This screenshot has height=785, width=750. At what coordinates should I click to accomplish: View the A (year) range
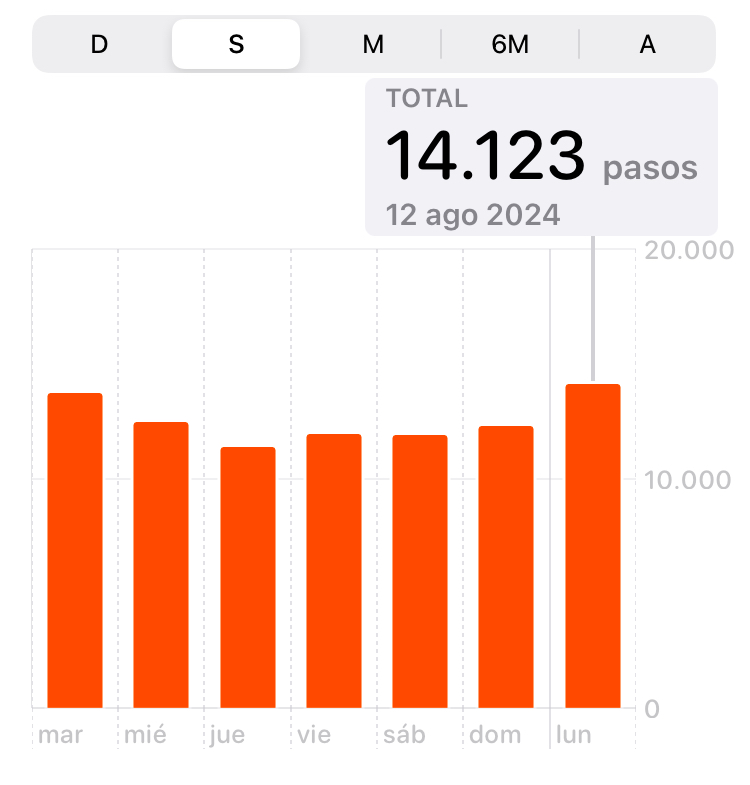click(x=647, y=45)
